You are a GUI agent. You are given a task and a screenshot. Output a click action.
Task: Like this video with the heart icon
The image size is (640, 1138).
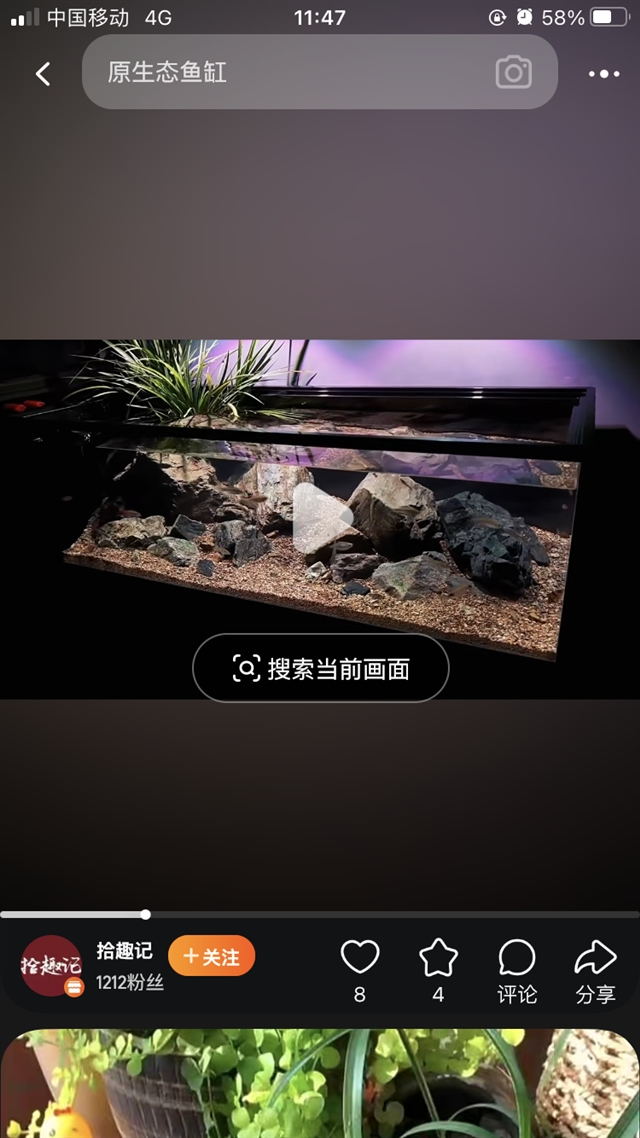(x=360, y=958)
